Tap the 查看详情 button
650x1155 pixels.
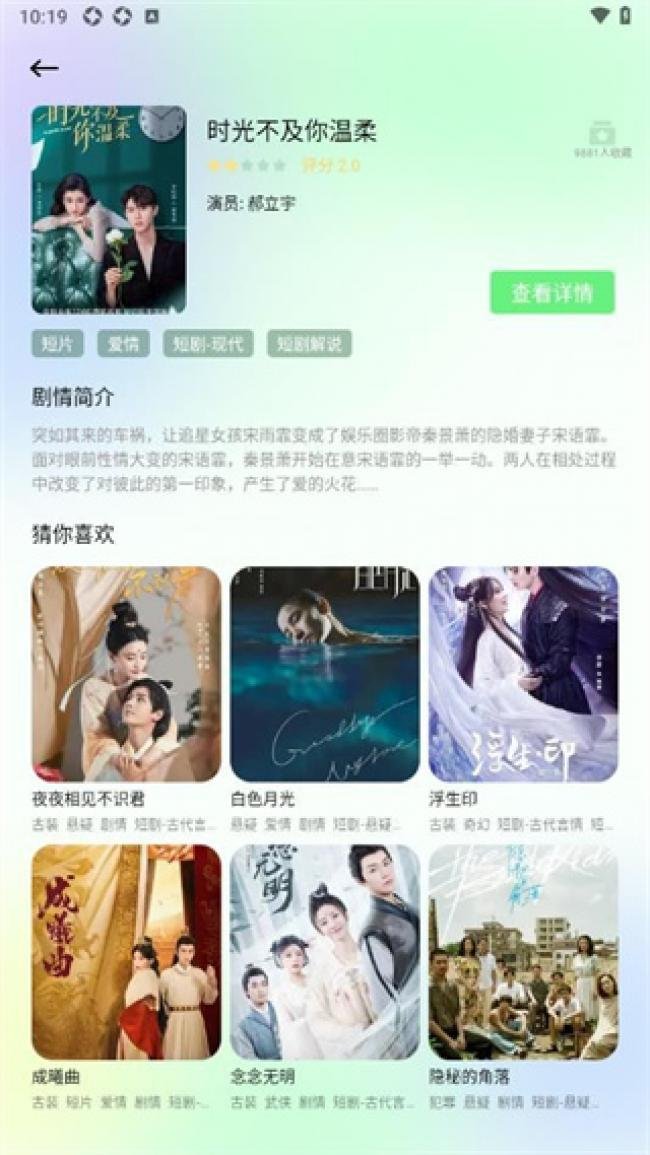tap(552, 293)
